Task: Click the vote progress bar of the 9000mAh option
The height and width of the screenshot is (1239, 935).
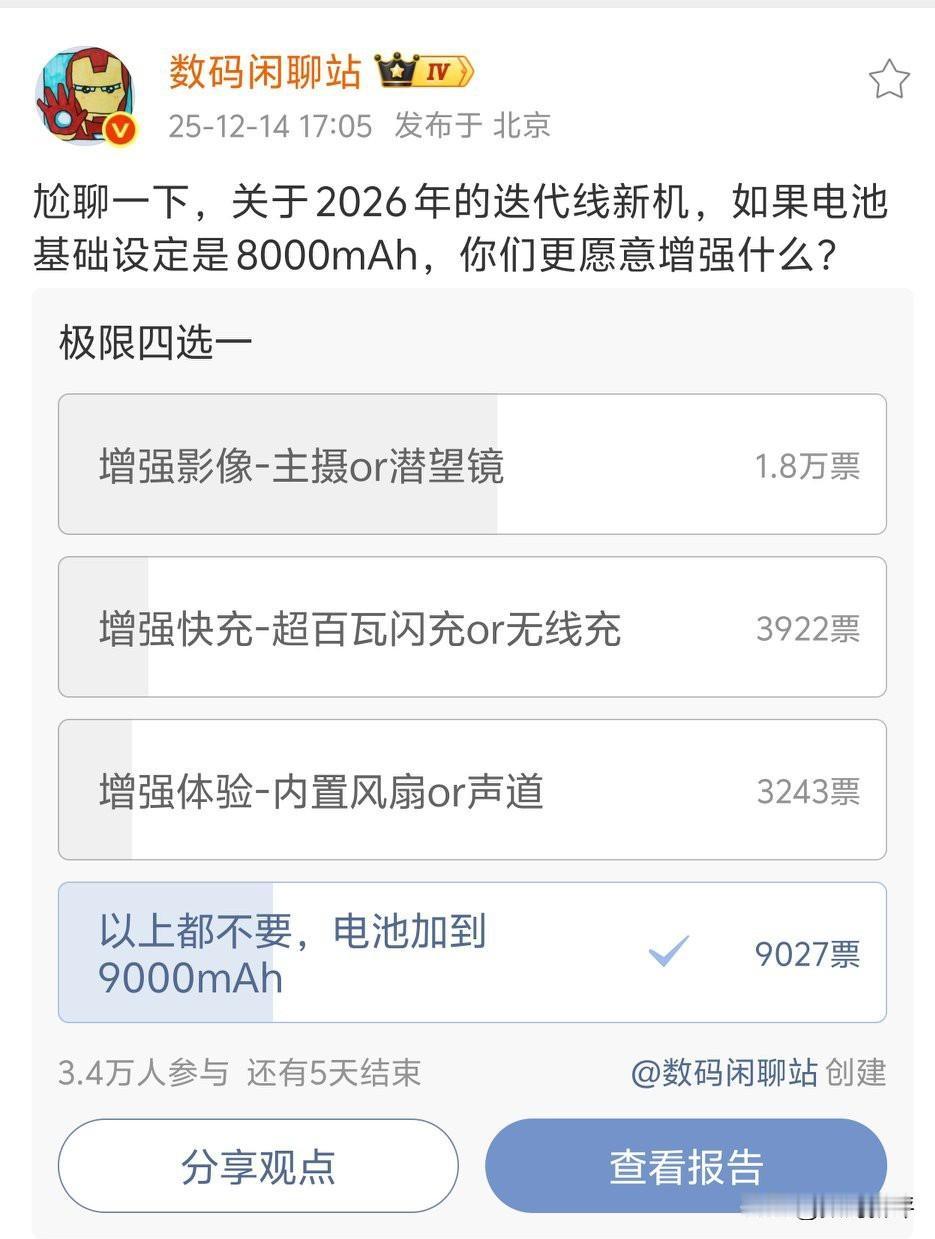Action: tap(165, 952)
